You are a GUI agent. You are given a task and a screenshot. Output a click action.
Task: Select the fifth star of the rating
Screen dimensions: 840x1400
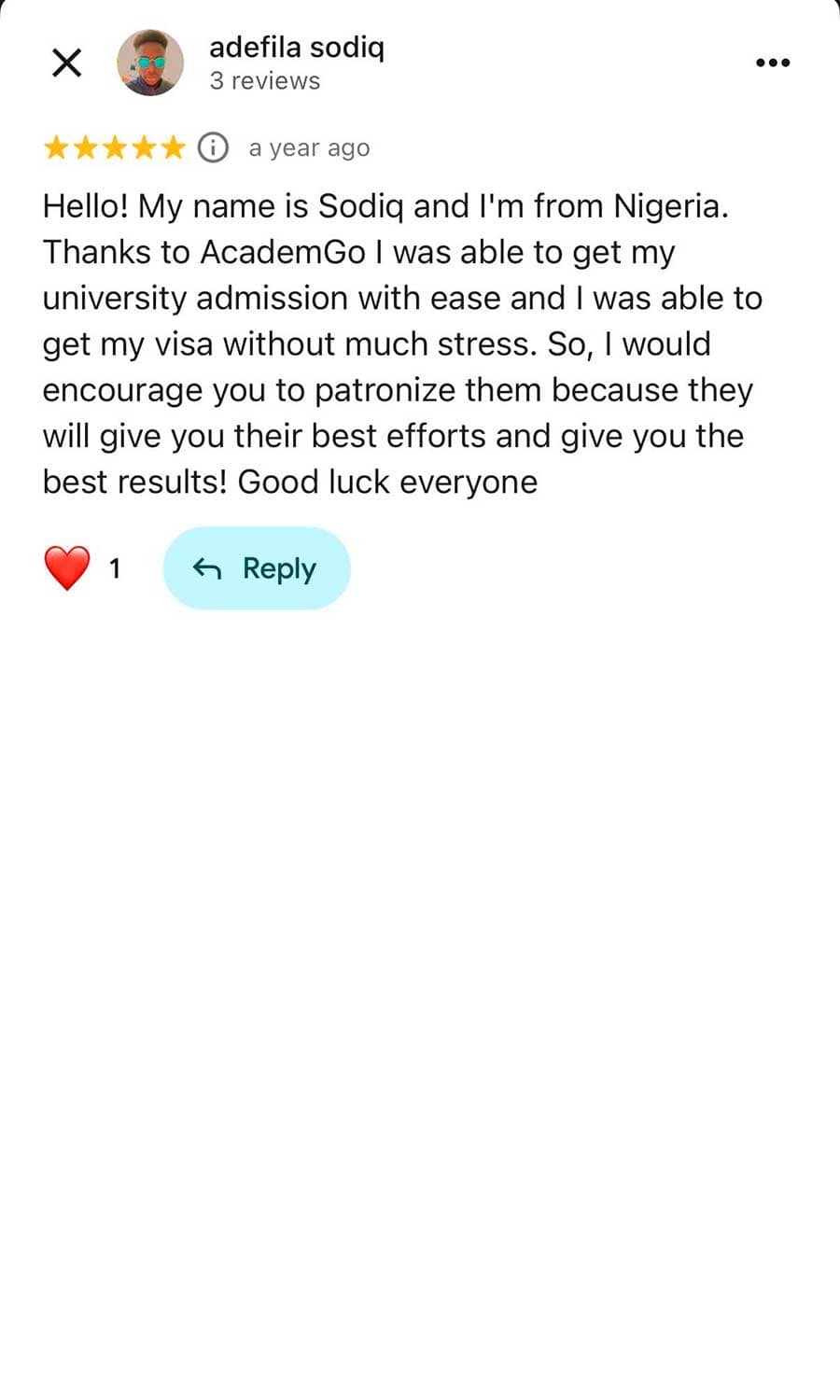click(174, 147)
